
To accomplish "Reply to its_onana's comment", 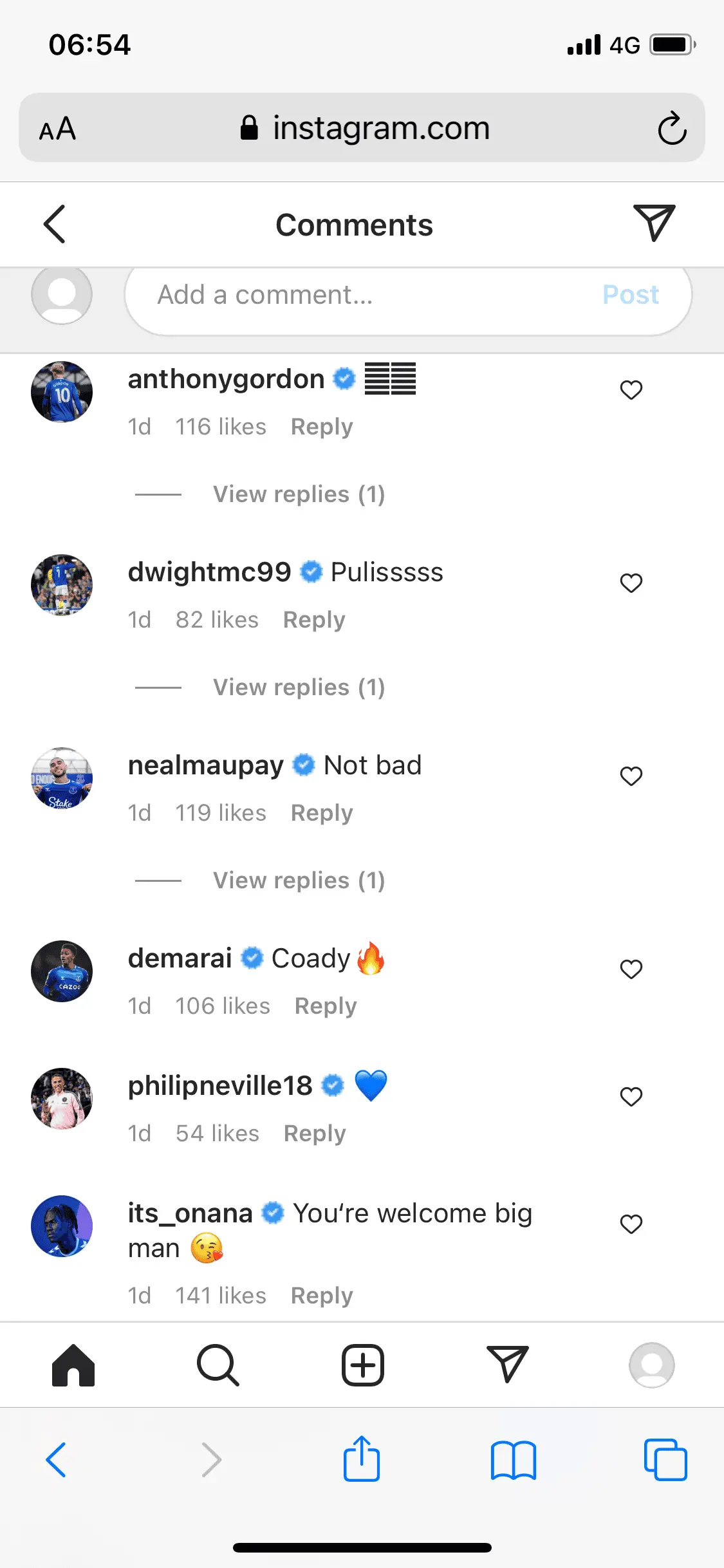I will 321,1296.
